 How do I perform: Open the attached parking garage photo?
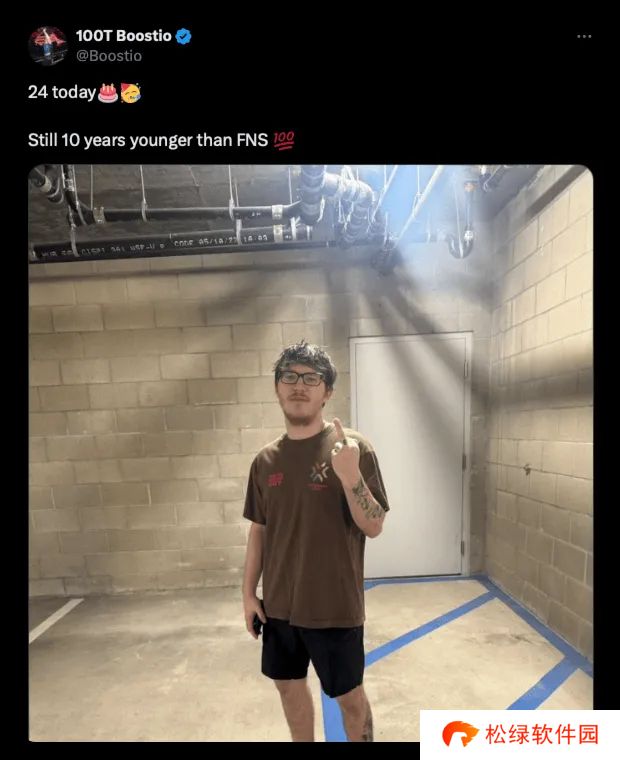[310, 452]
